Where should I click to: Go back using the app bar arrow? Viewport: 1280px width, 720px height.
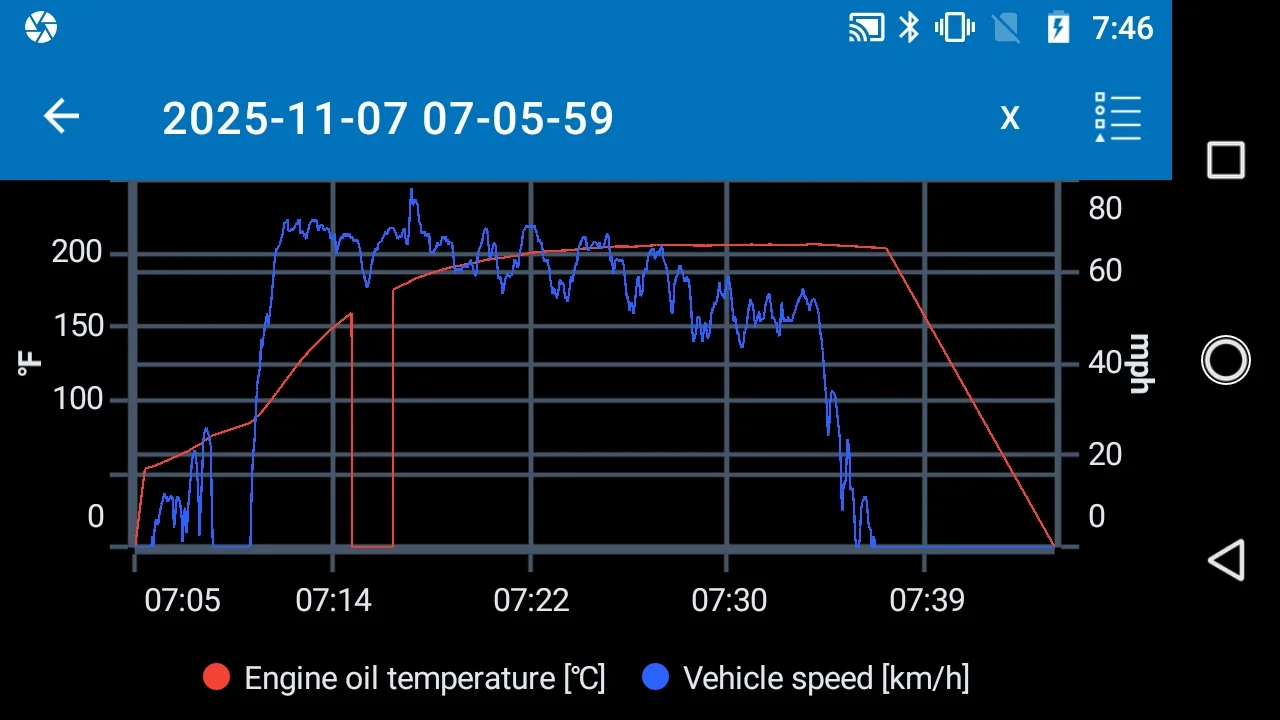point(61,117)
